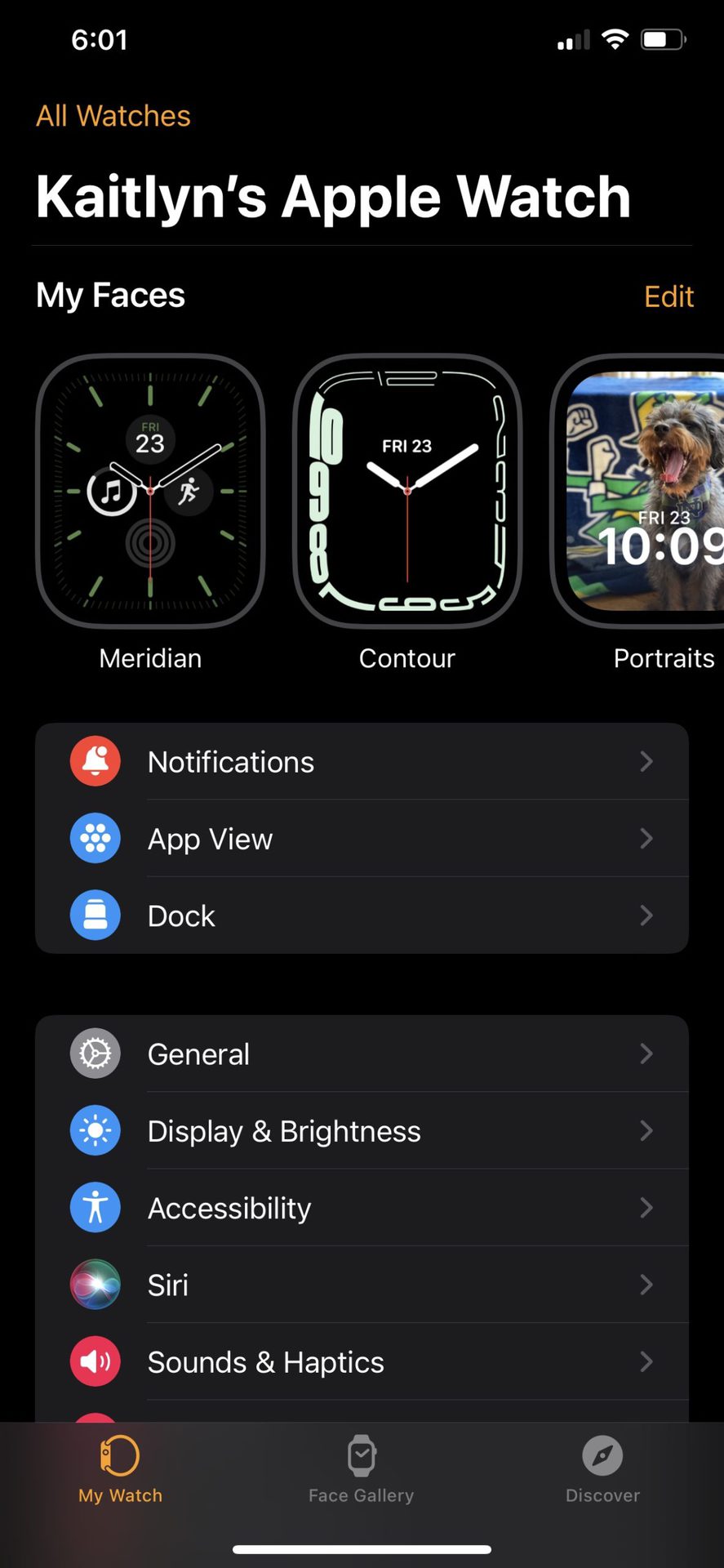
Task: Open the Siri row chevron
Action: click(x=646, y=1284)
